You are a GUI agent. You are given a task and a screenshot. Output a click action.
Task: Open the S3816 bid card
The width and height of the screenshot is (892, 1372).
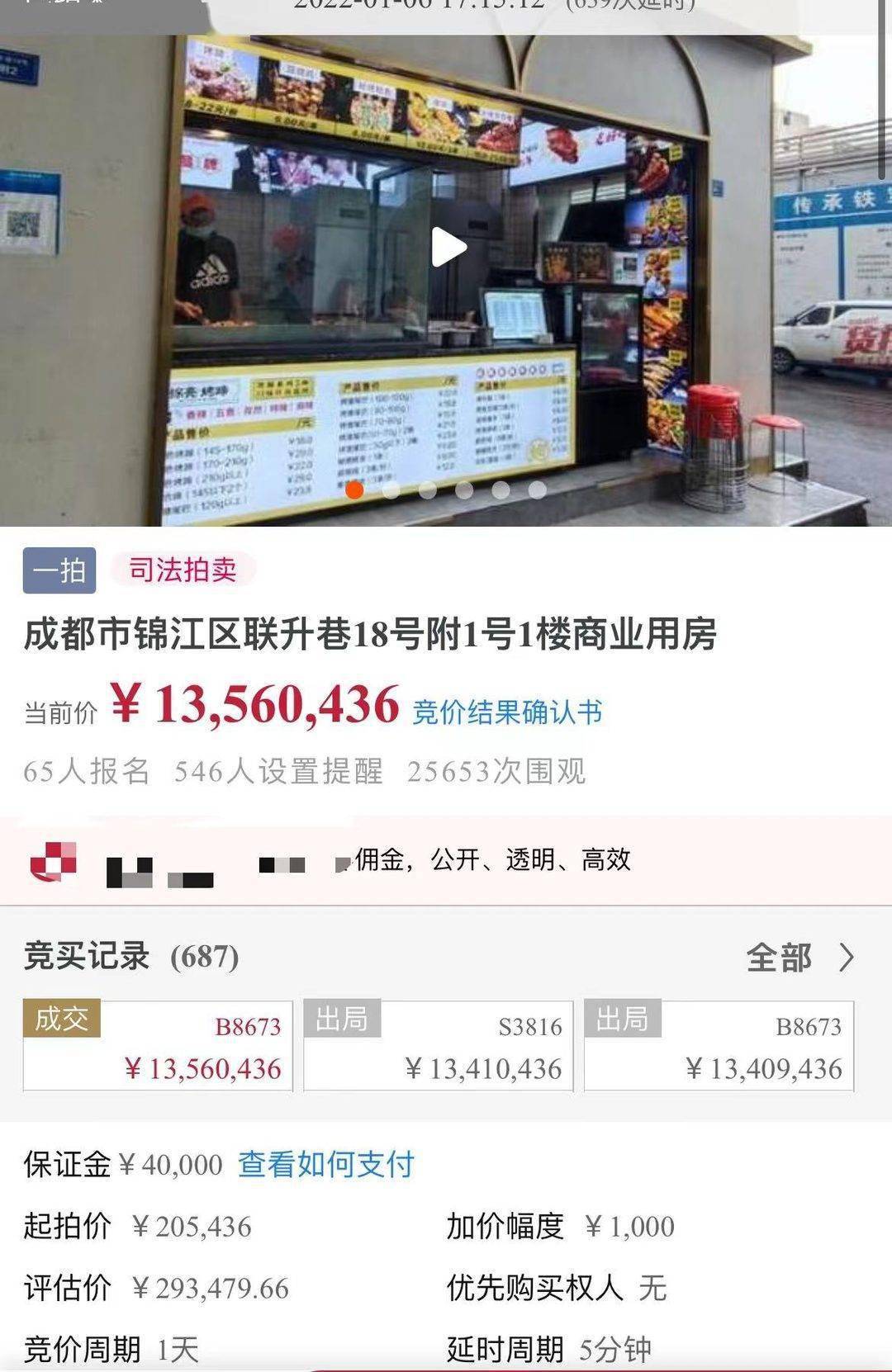(439, 1047)
